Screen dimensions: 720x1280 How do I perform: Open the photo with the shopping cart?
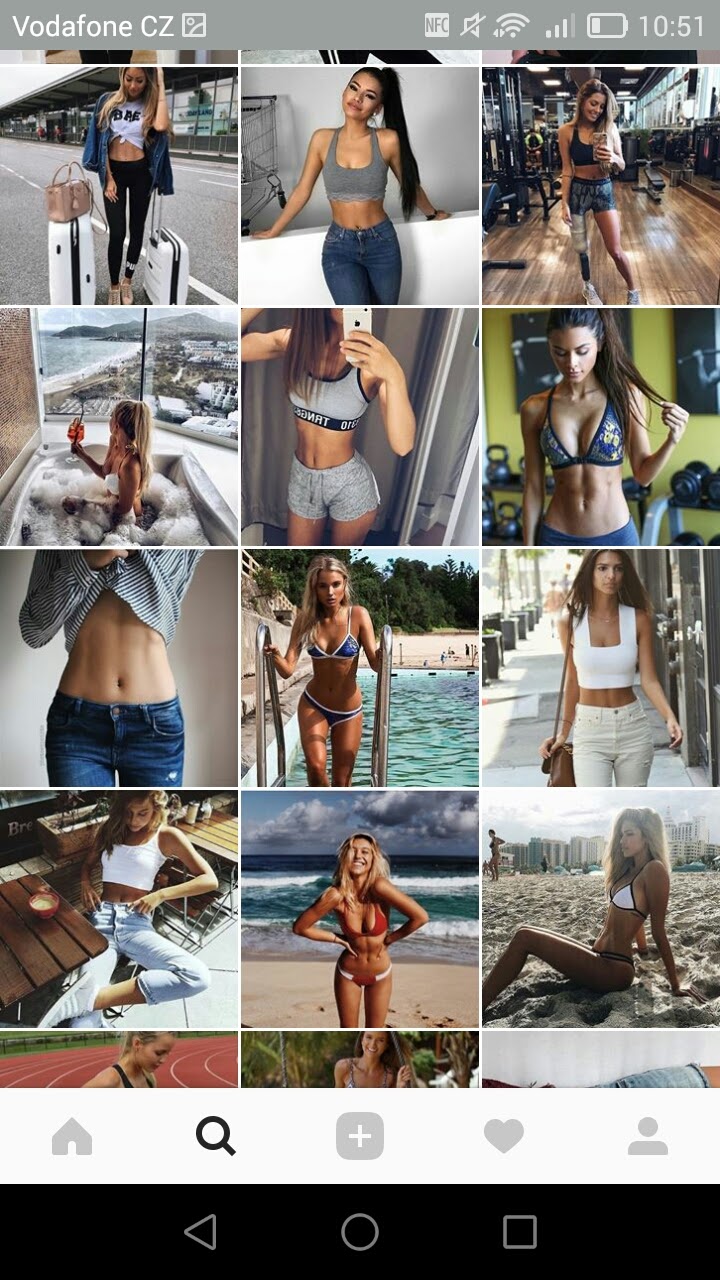click(360, 185)
